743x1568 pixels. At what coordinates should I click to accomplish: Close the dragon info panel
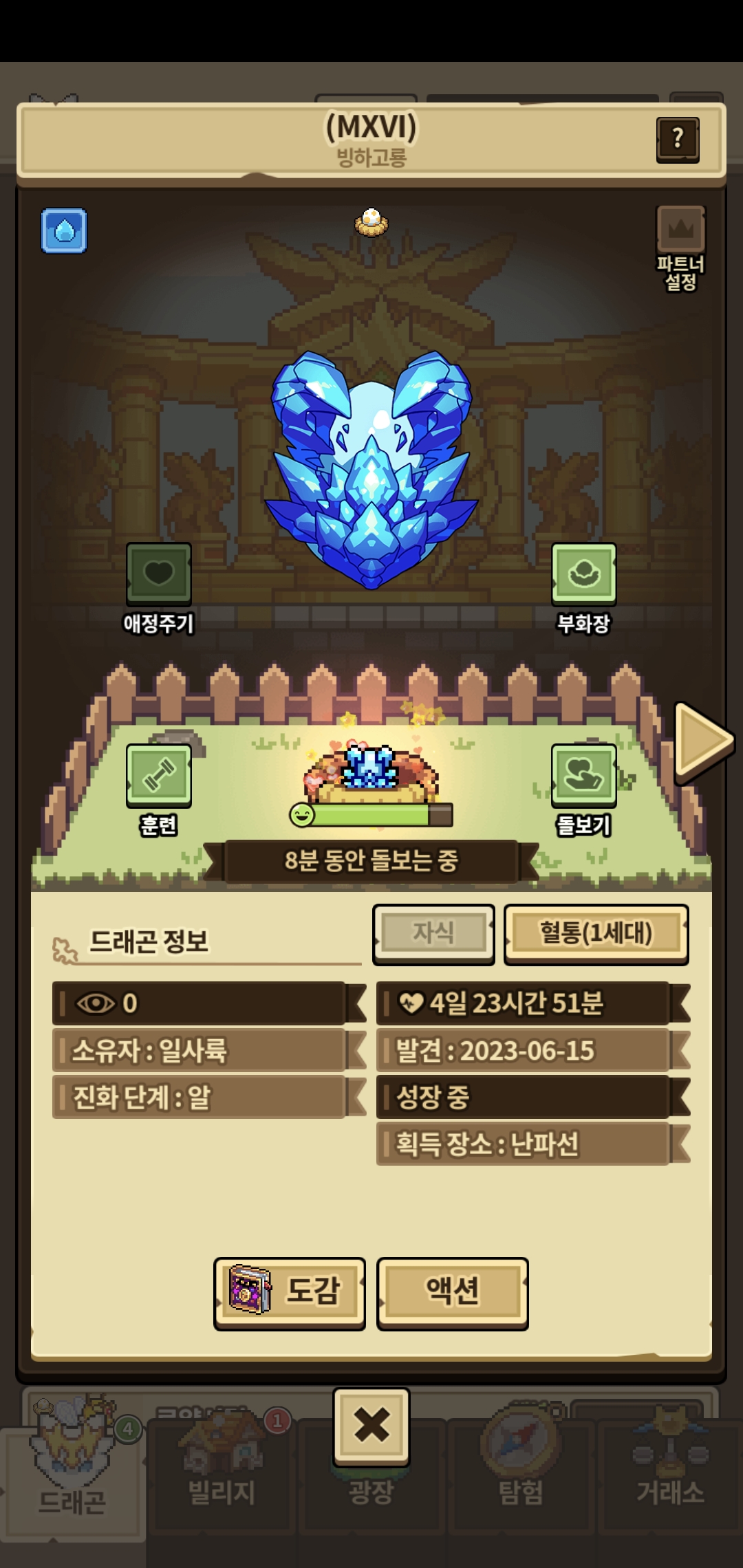[x=371, y=1426]
